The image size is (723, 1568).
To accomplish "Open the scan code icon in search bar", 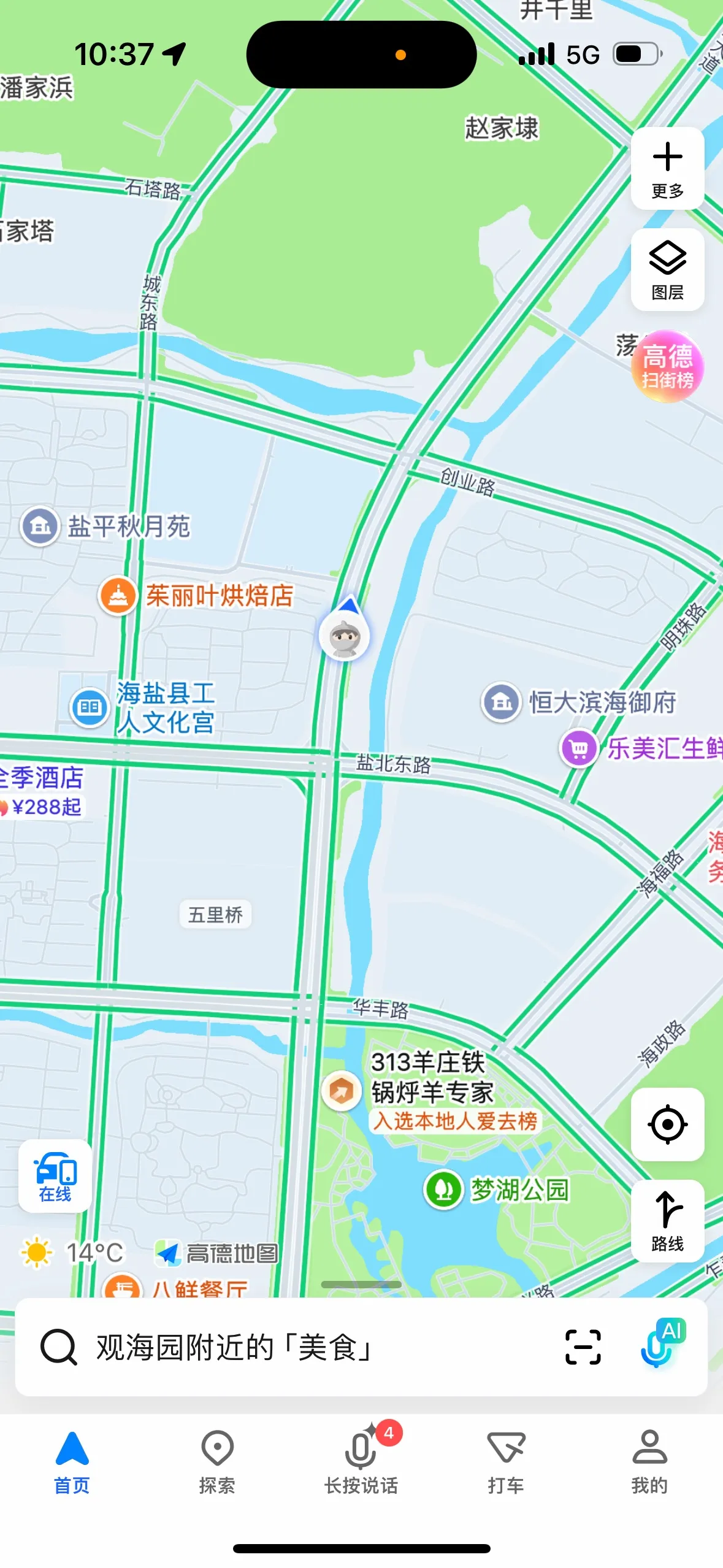I will pyautogui.click(x=583, y=1347).
